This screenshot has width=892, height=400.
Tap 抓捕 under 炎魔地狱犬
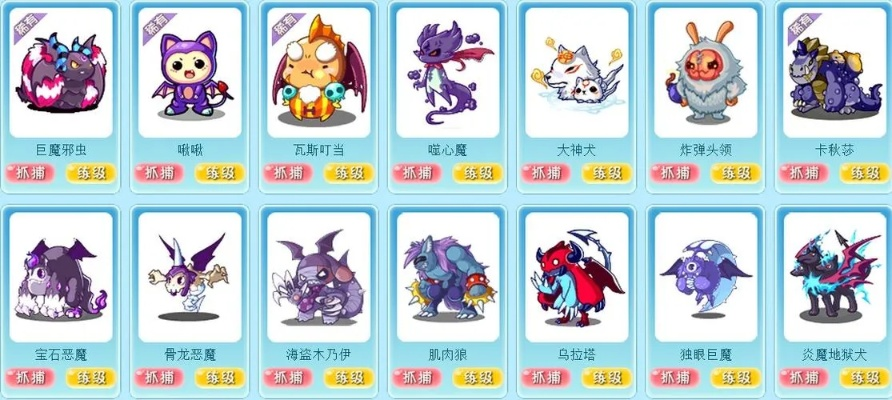pyautogui.click(x=804, y=378)
